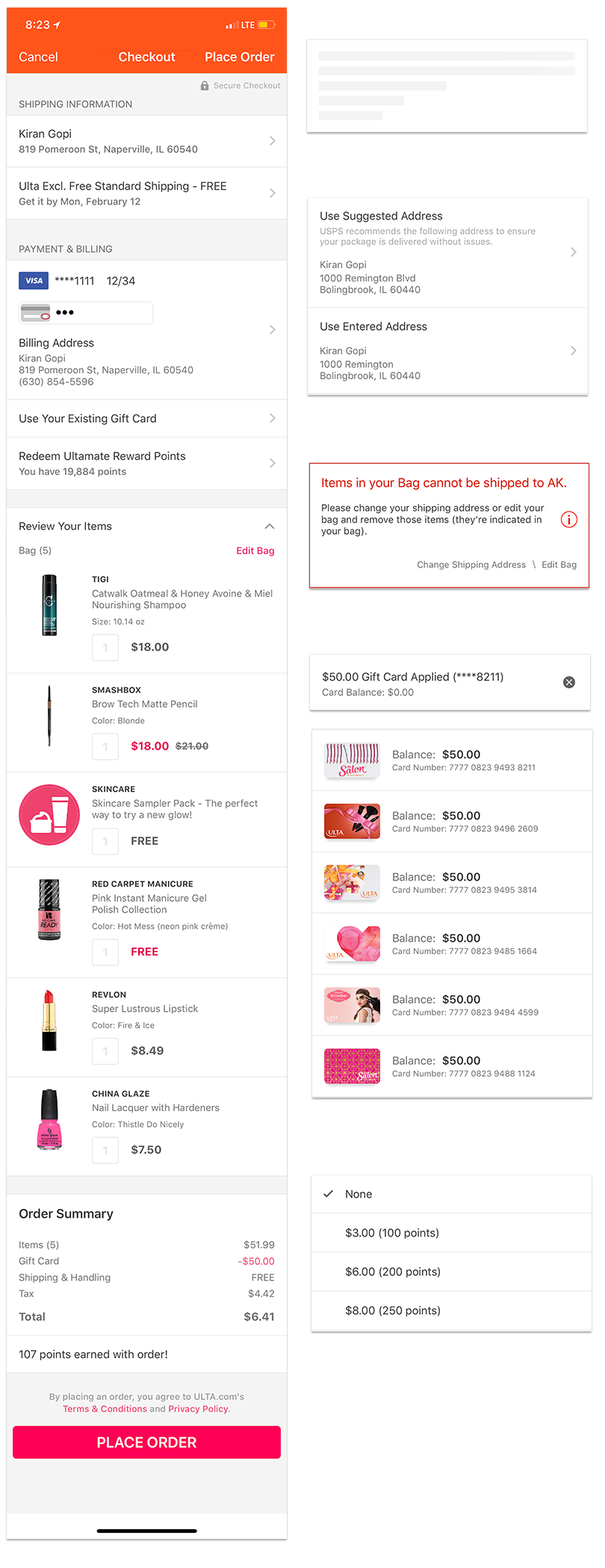
Task: Open the info icon in the shipping error
Action: 568,520
